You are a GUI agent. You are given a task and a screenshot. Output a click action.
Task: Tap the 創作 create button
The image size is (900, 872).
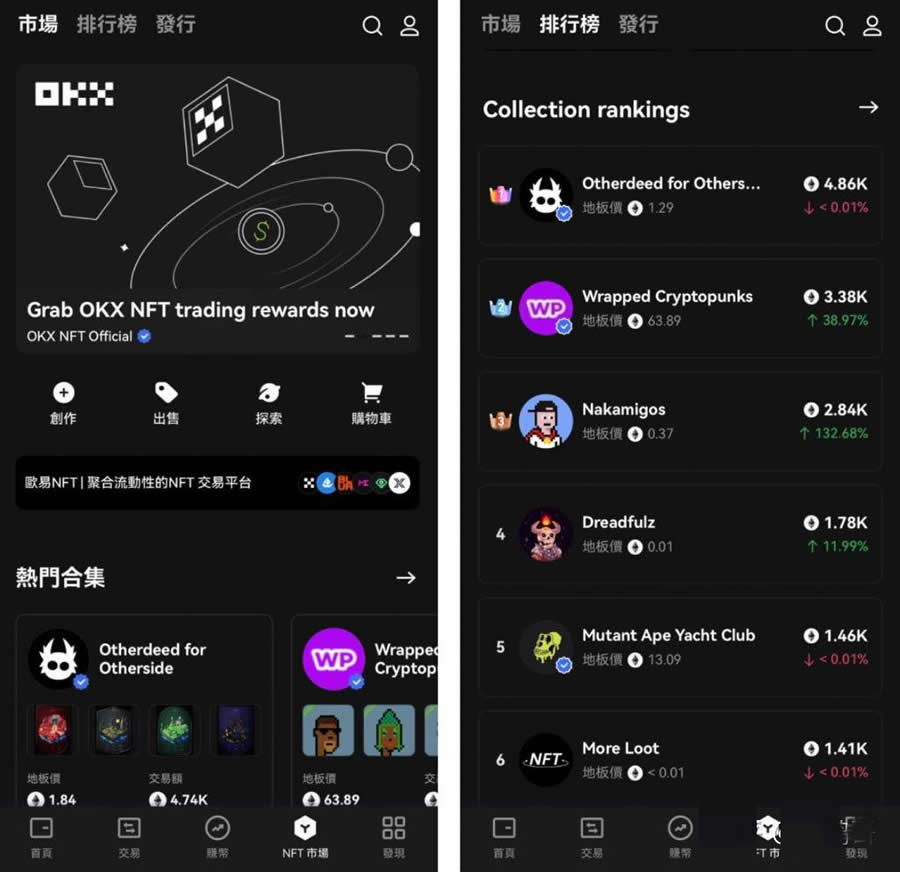click(63, 402)
